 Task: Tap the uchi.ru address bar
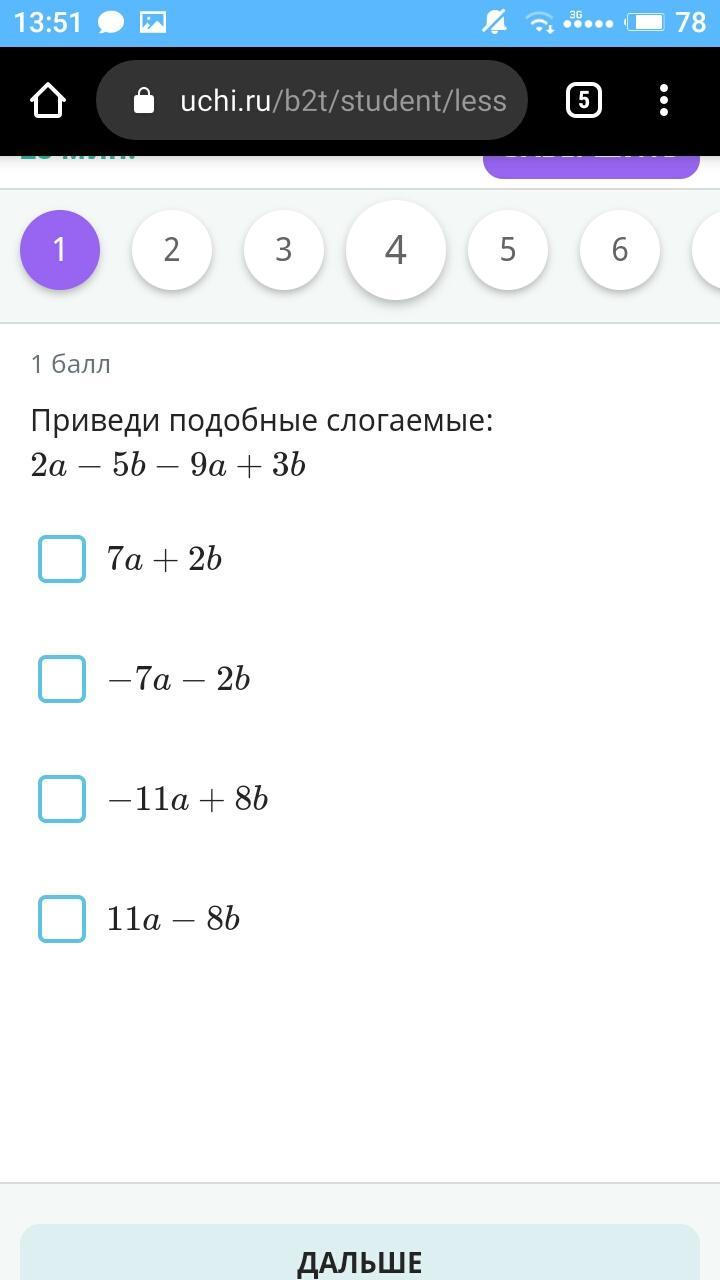tap(312, 100)
